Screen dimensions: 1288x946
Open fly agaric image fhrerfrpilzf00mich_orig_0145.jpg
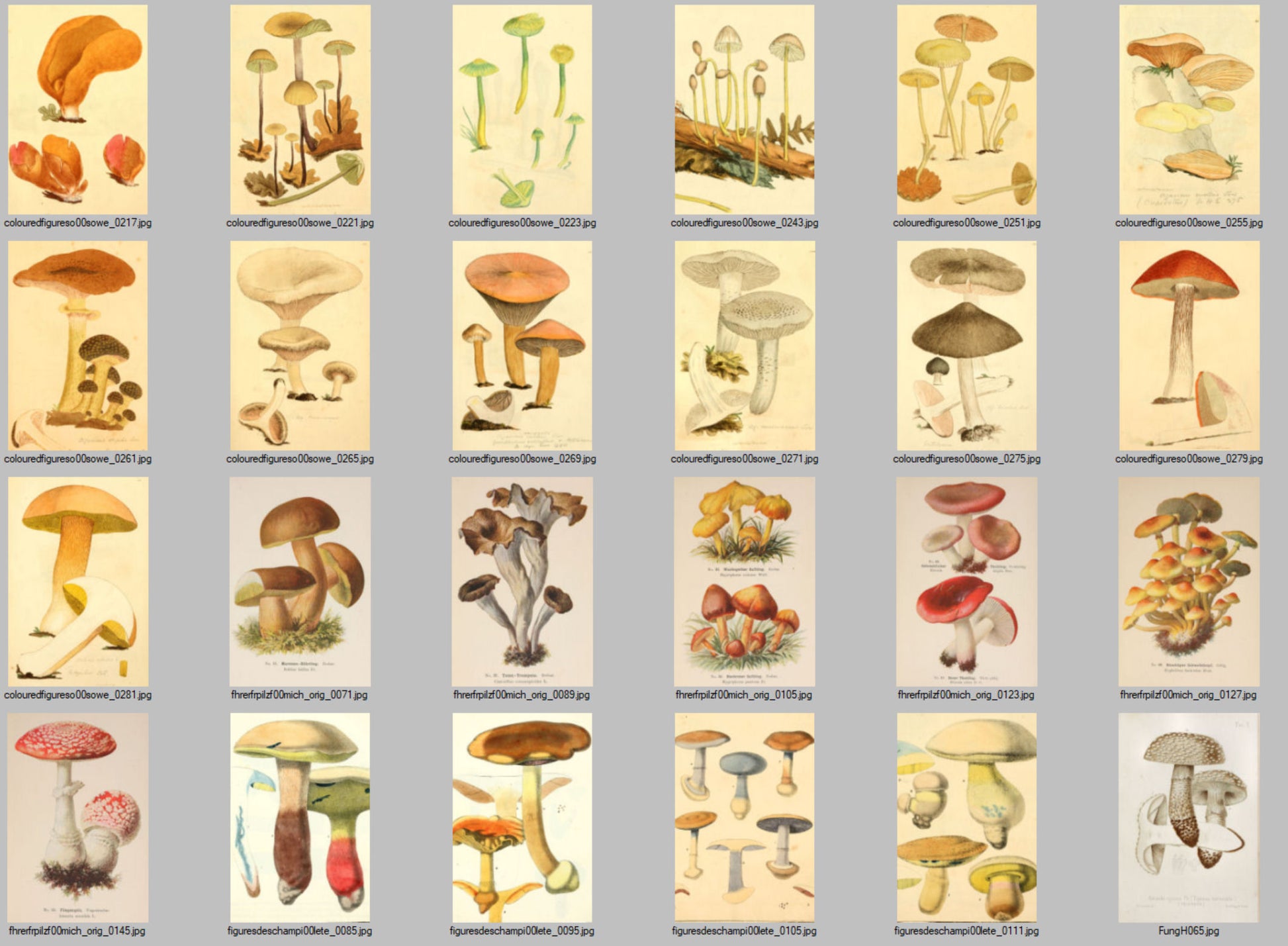pos(77,817)
